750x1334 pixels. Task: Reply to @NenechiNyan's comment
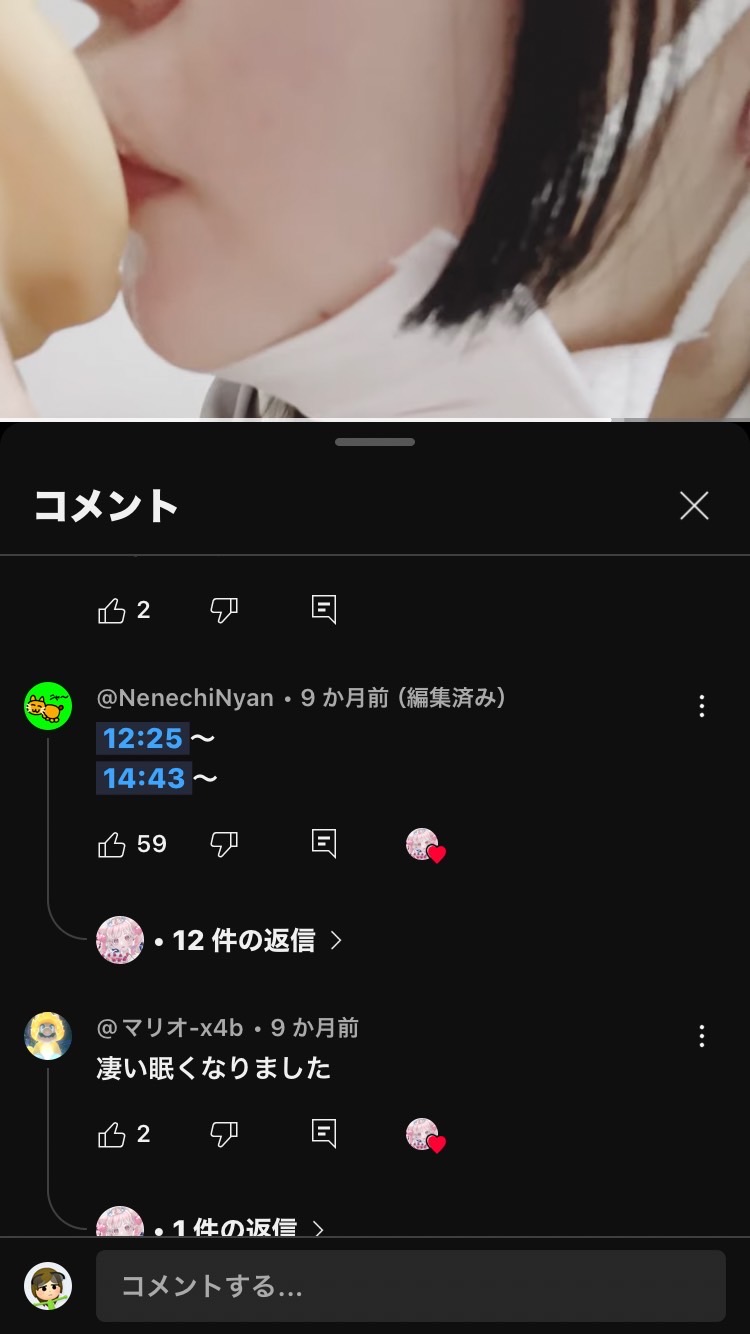(324, 845)
